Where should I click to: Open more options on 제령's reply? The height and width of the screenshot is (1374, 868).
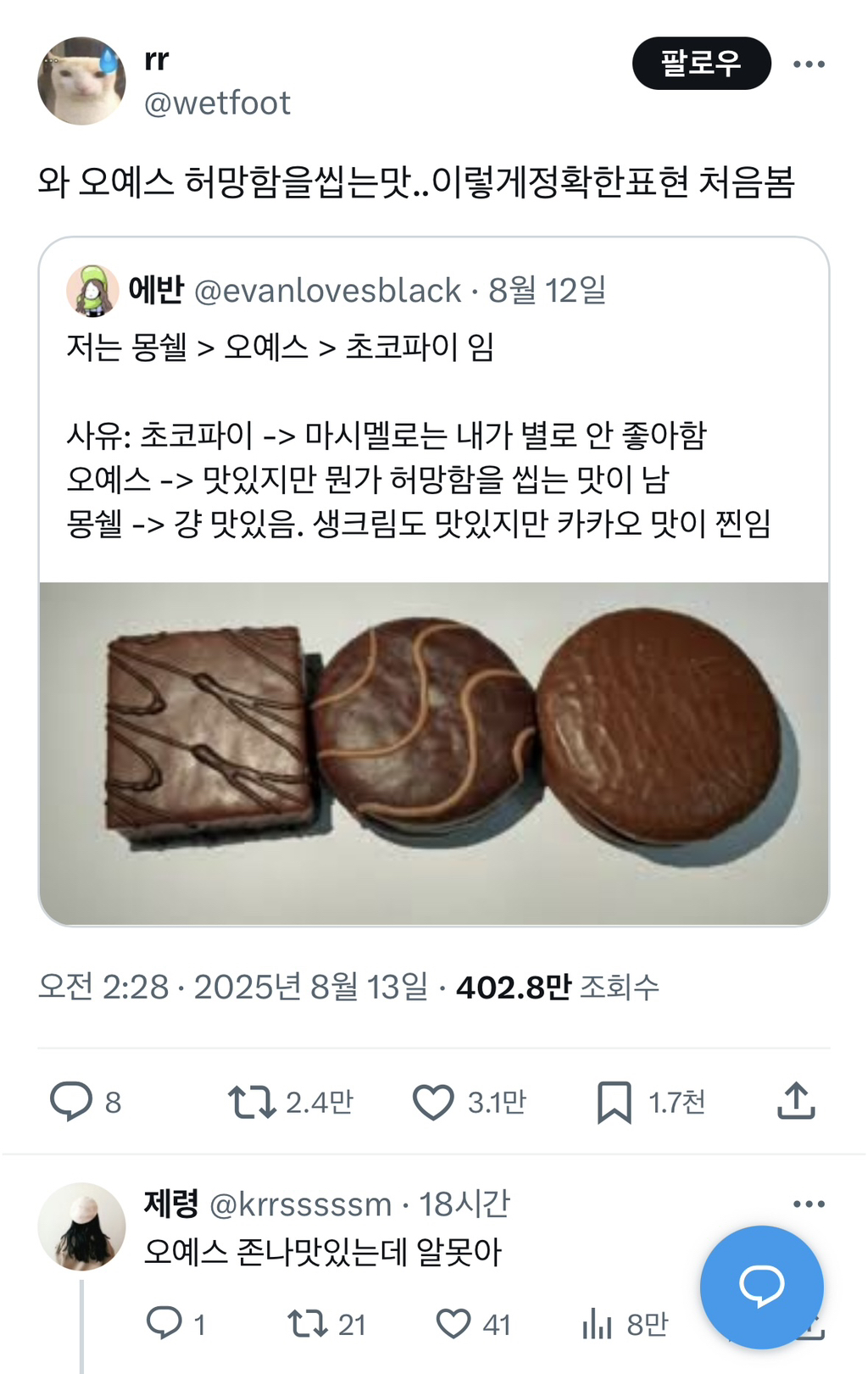pyautogui.click(x=812, y=1203)
